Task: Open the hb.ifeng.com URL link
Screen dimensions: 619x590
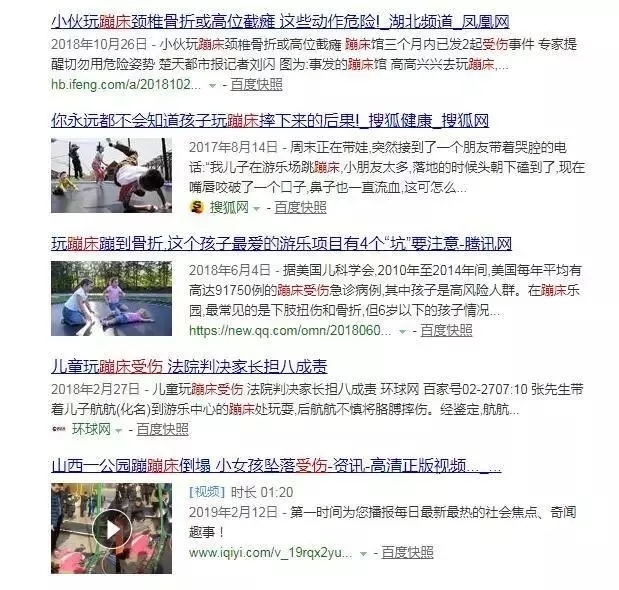Action: point(127,87)
